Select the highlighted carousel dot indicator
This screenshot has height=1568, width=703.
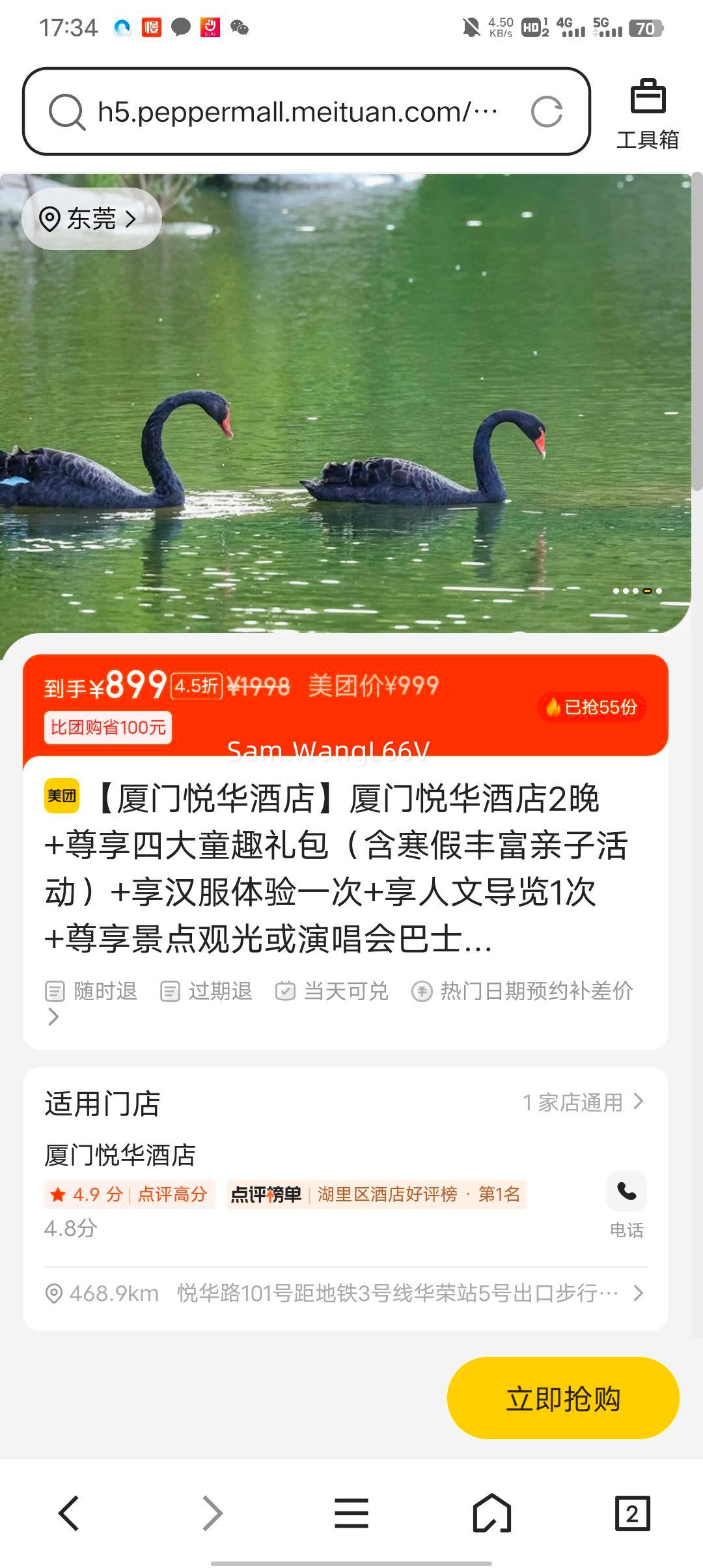[x=646, y=591]
